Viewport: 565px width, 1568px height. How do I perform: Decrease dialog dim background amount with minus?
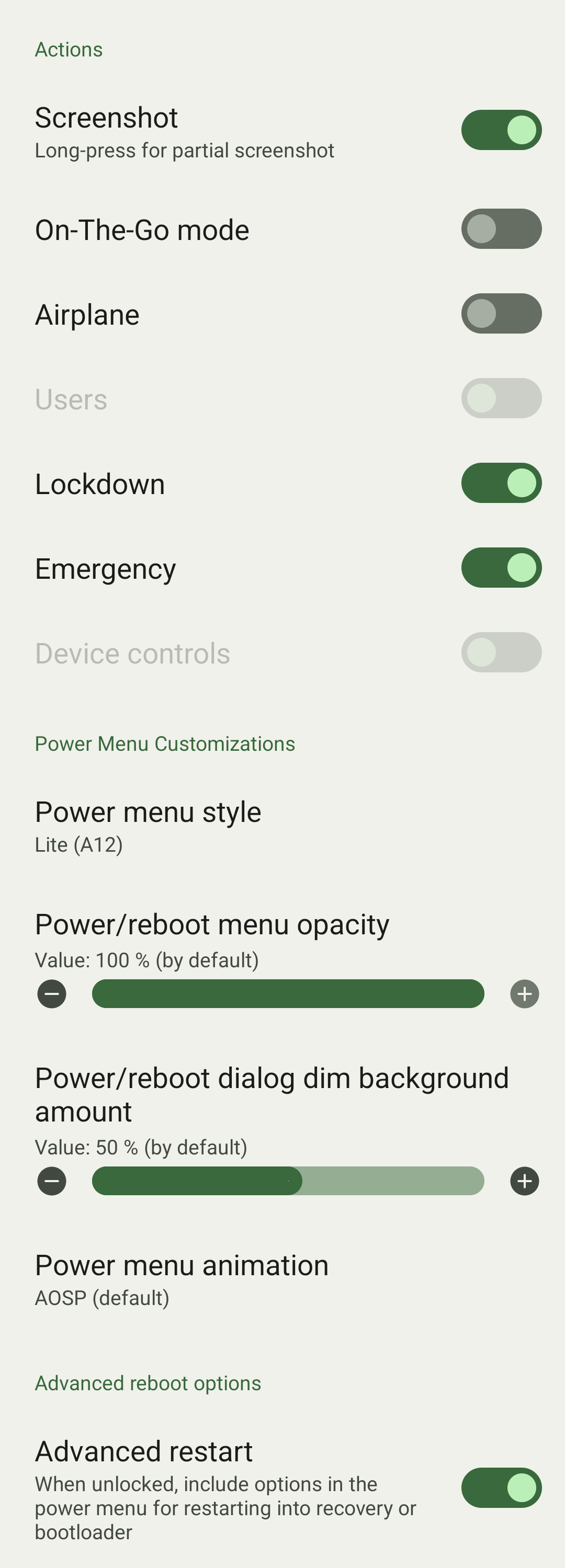(52, 1181)
